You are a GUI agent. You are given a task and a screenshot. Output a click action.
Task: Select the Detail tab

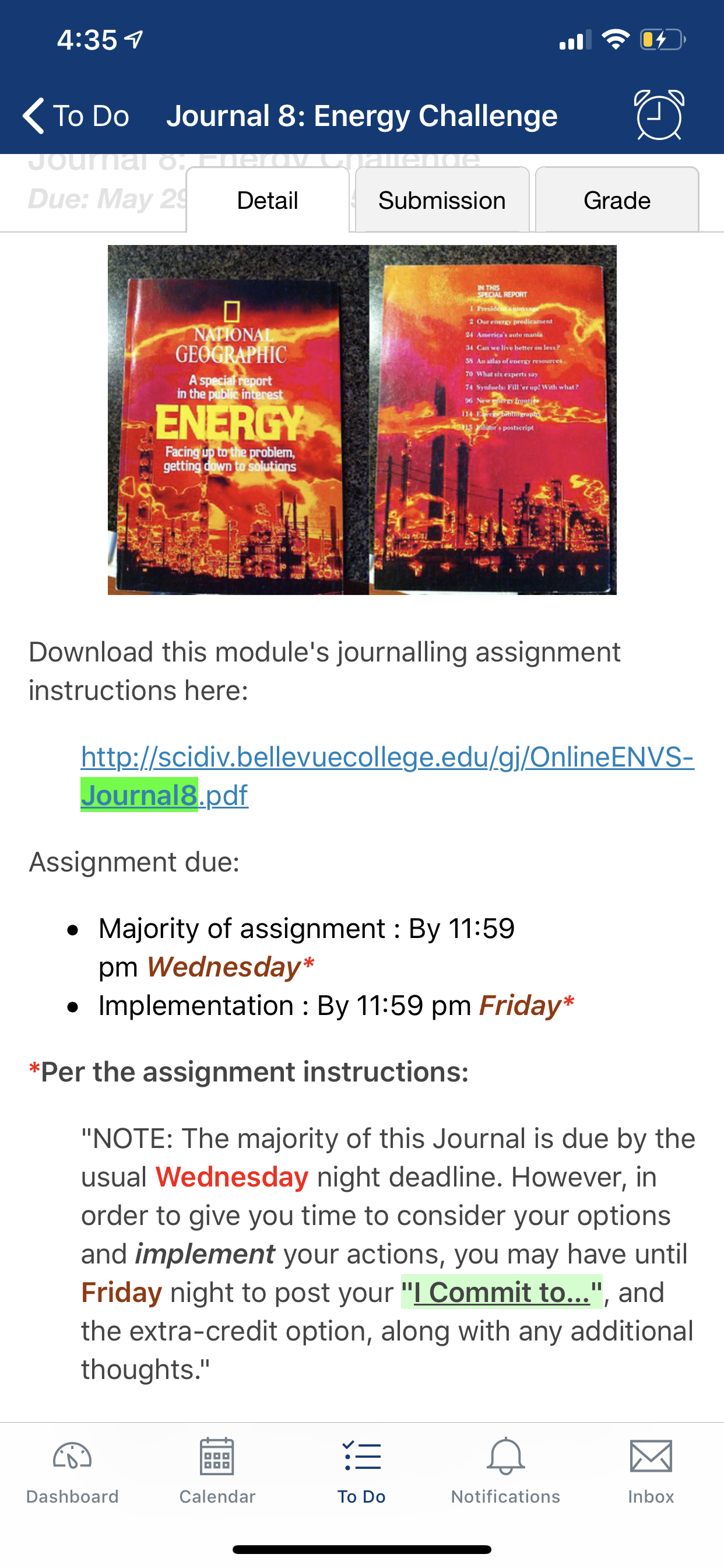coord(268,200)
